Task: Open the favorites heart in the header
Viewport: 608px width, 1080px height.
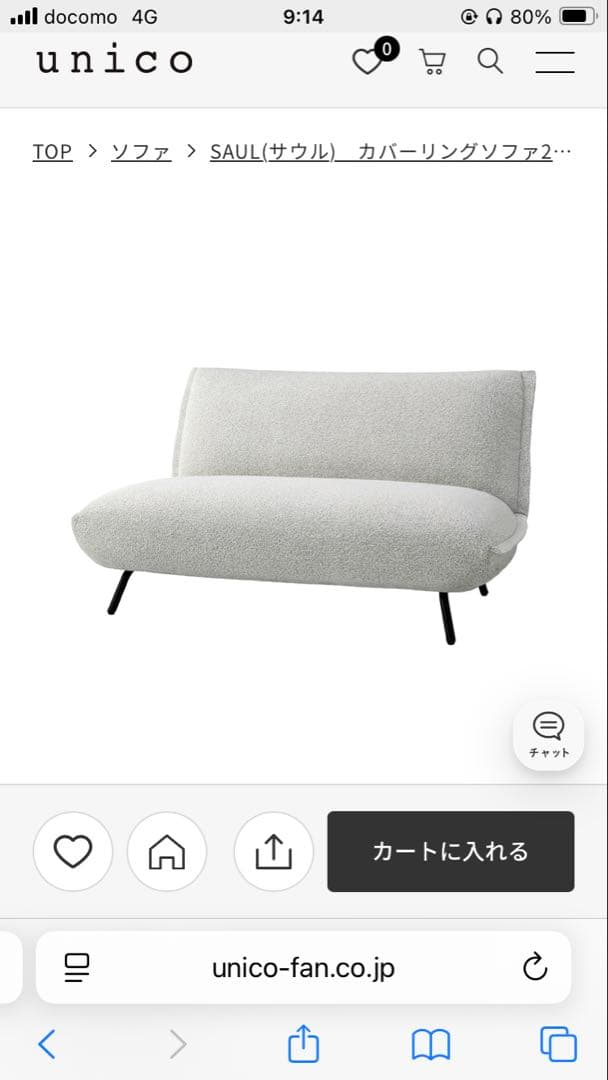Action: 368,62
